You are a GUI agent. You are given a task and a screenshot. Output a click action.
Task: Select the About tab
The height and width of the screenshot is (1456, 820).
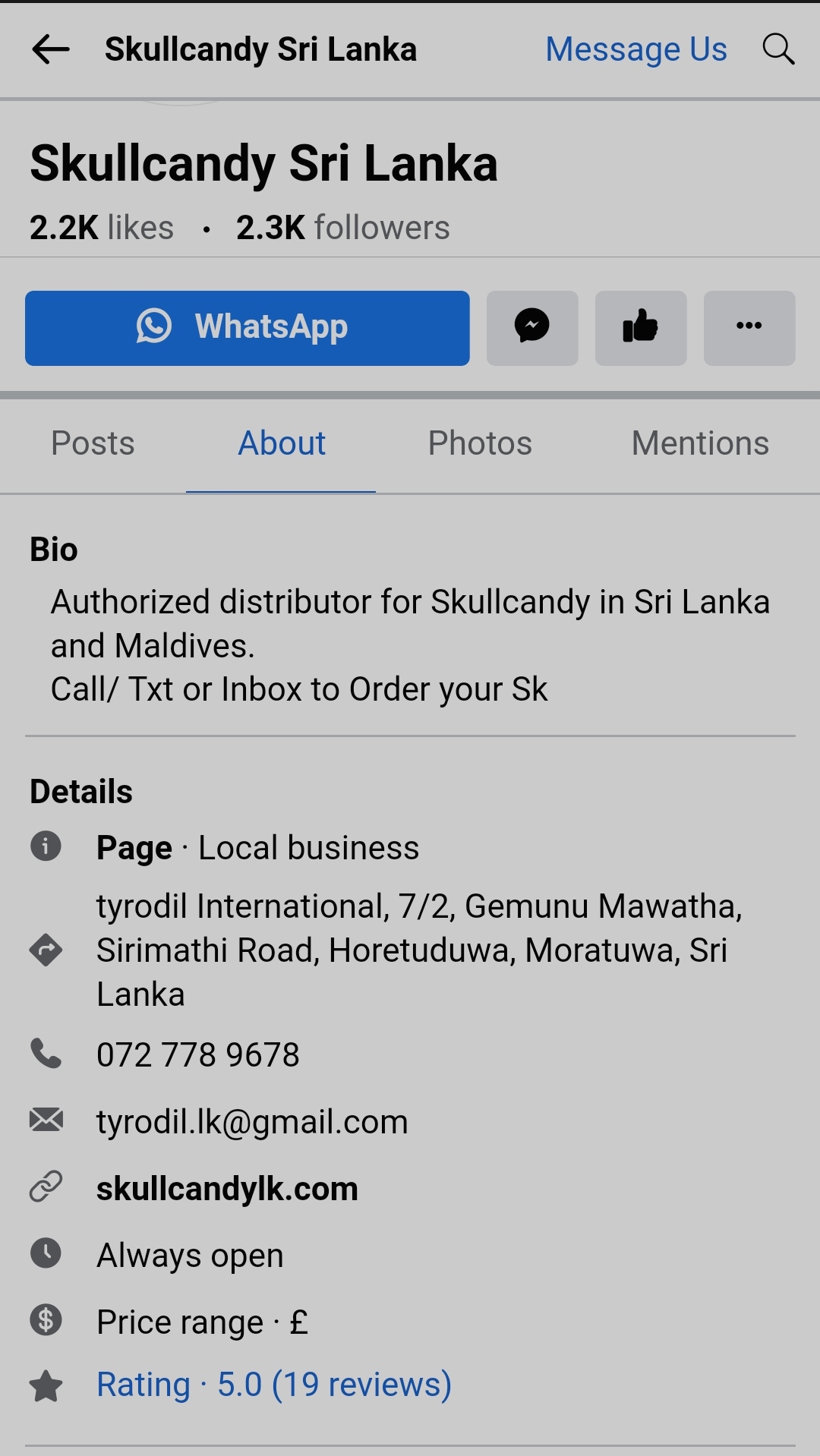(282, 443)
